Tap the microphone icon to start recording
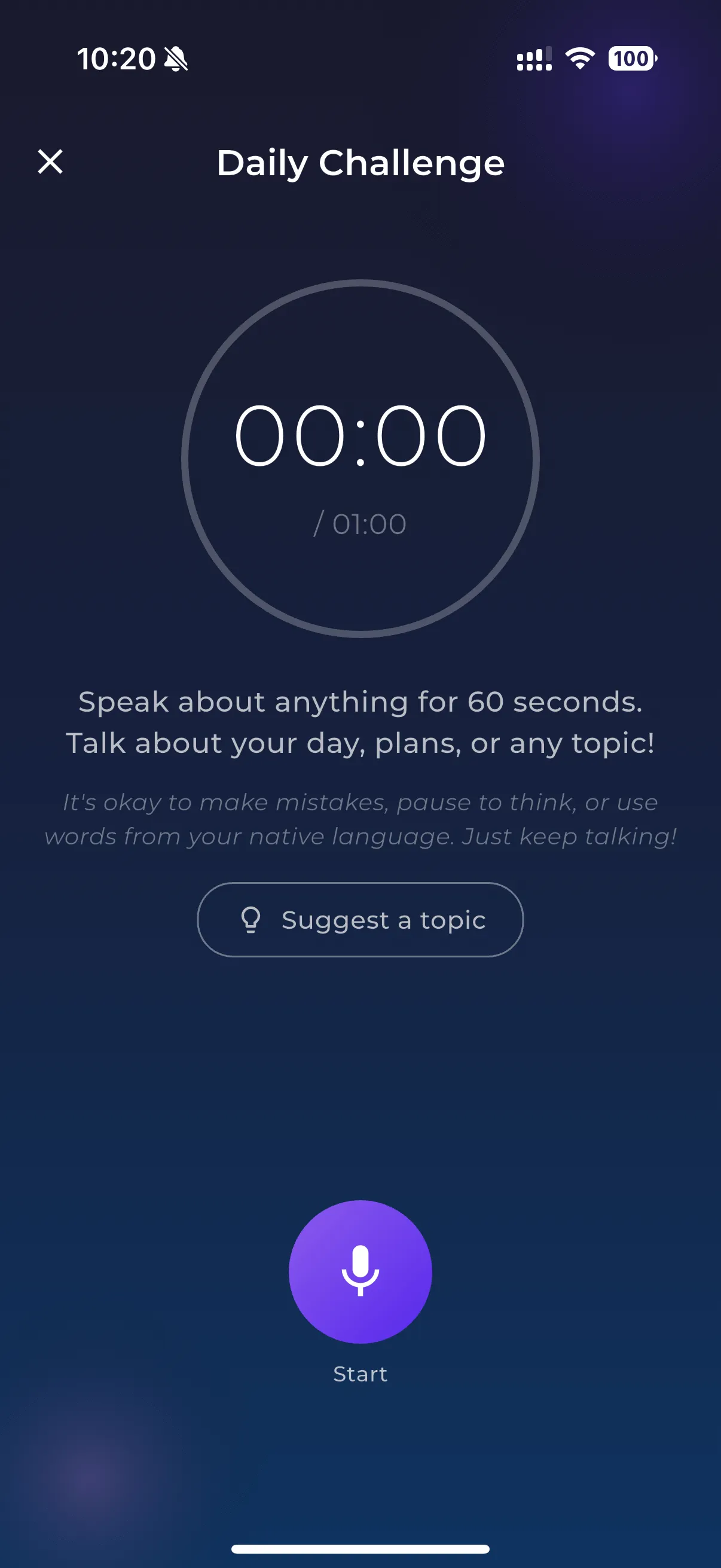 360,1269
